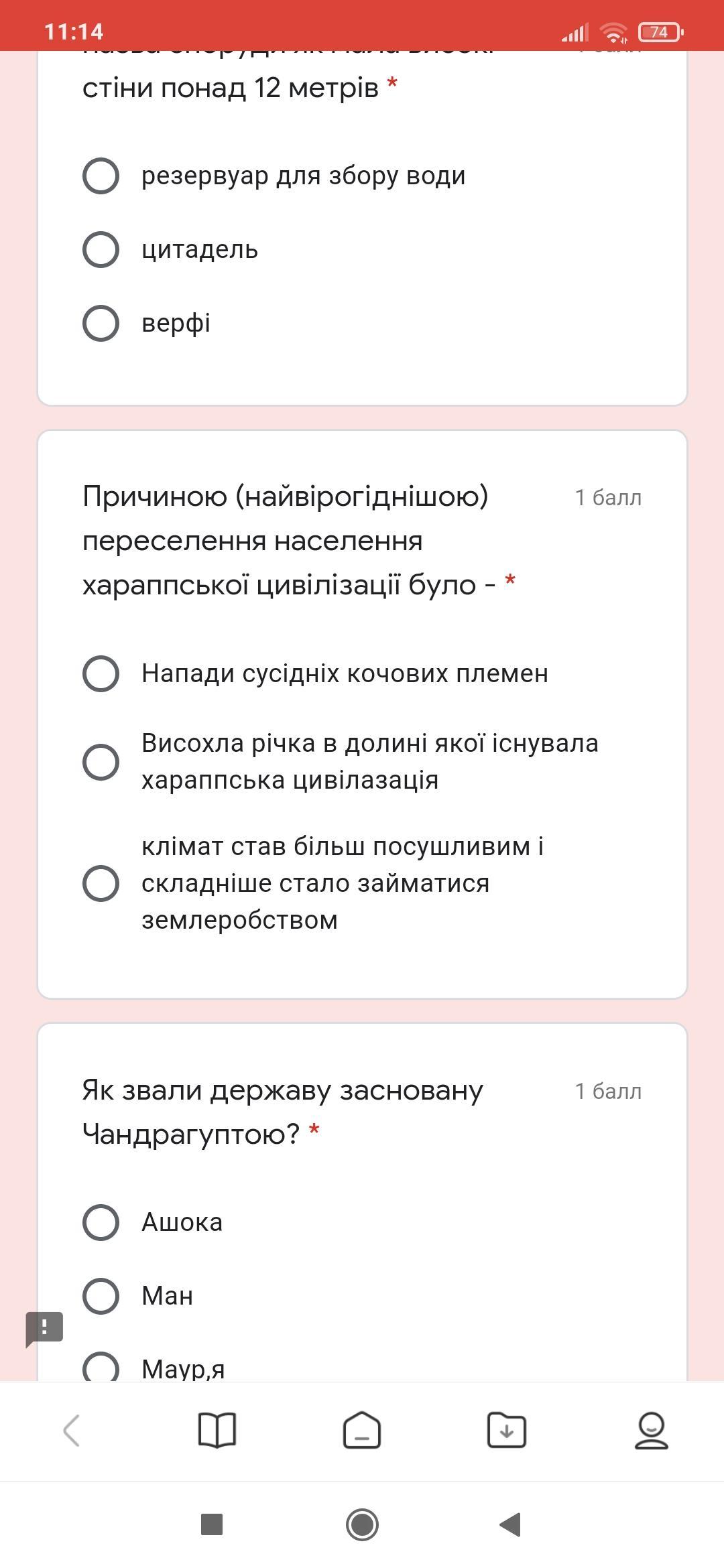Tap the system recent apps square button
The width and height of the screenshot is (724, 1568).
coord(212,1524)
